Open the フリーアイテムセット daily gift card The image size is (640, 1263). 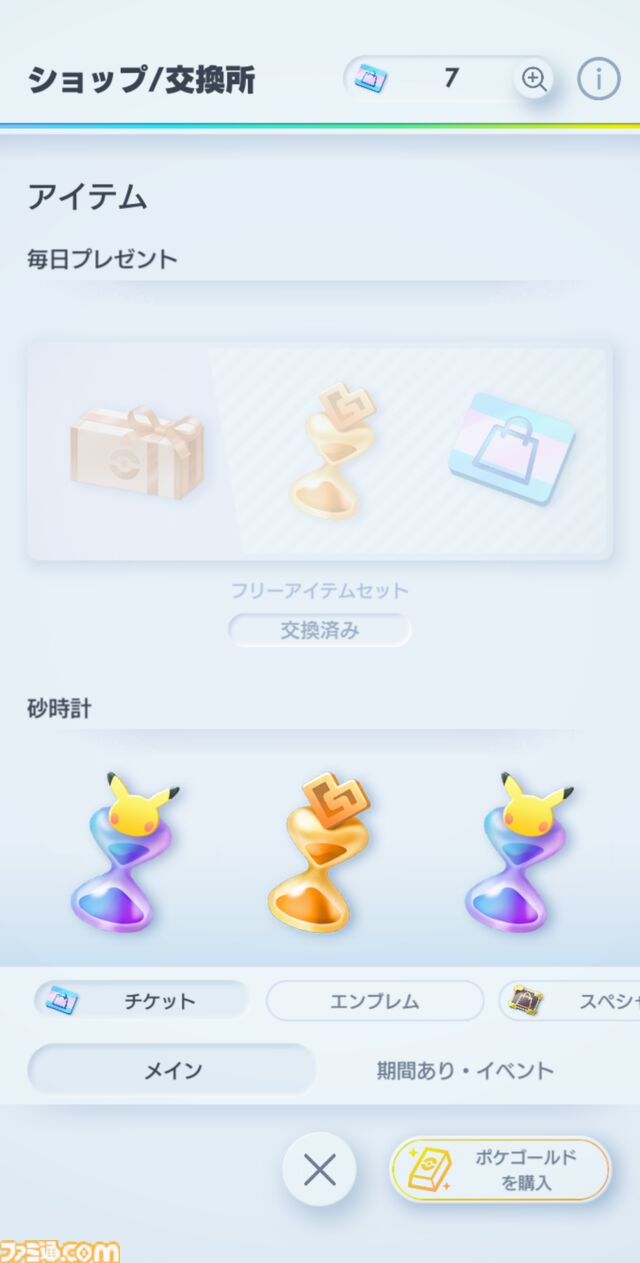coord(319,451)
